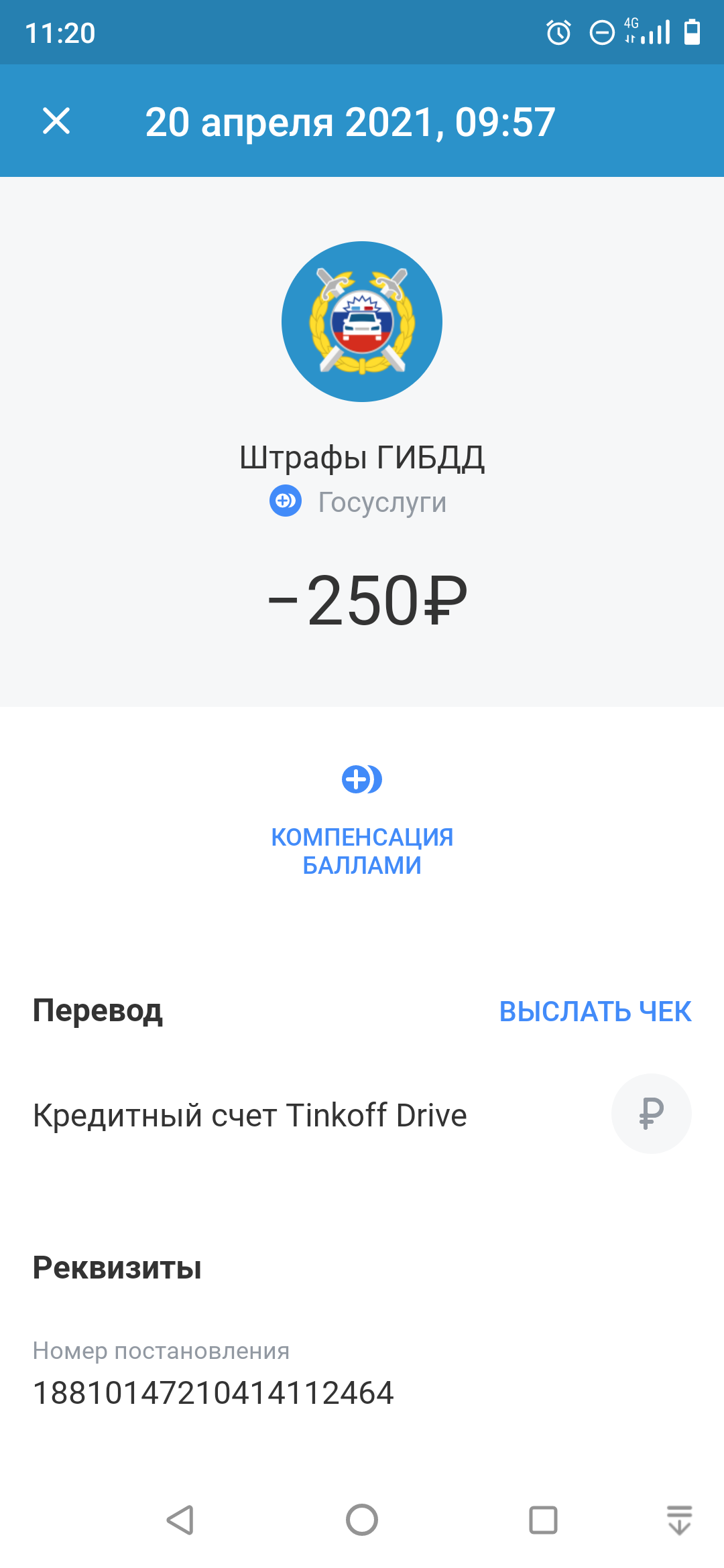The height and width of the screenshot is (1568, 724).
Task: Go to the home screen
Action: (x=362, y=1520)
